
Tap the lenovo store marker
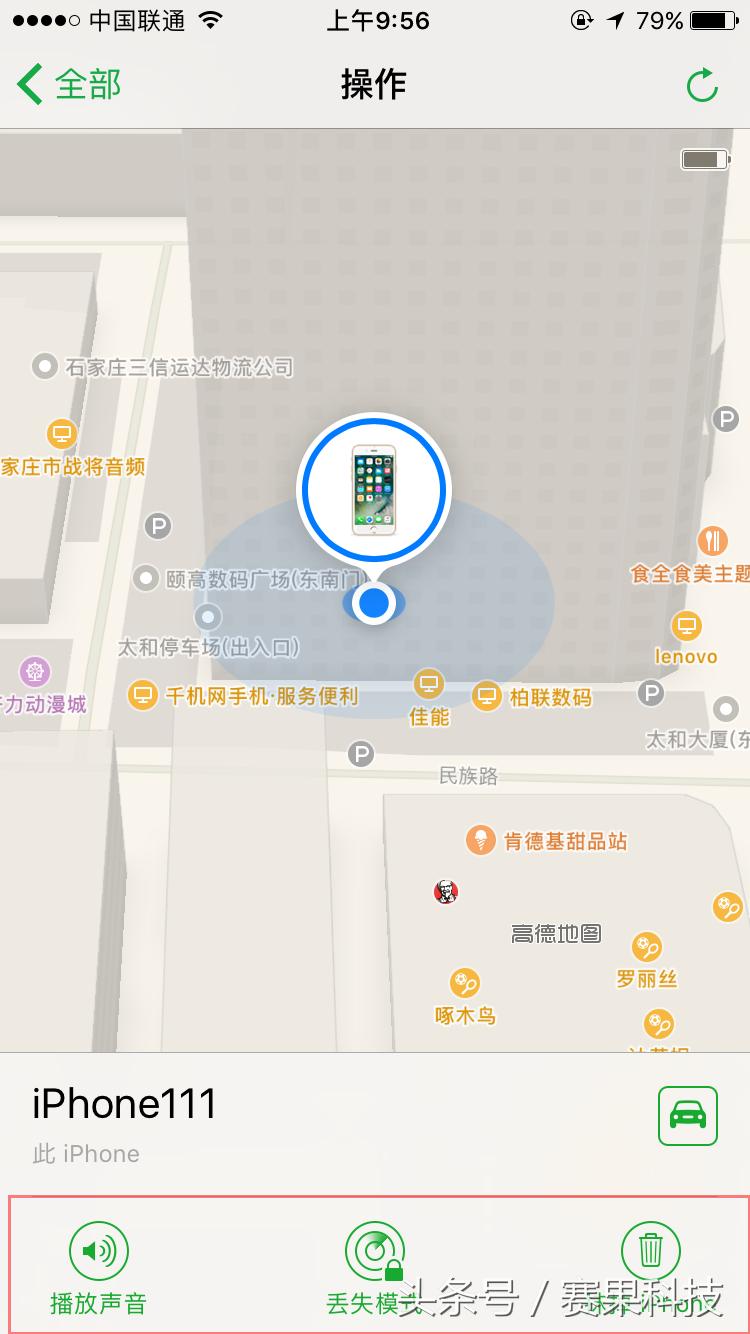(687, 628)
